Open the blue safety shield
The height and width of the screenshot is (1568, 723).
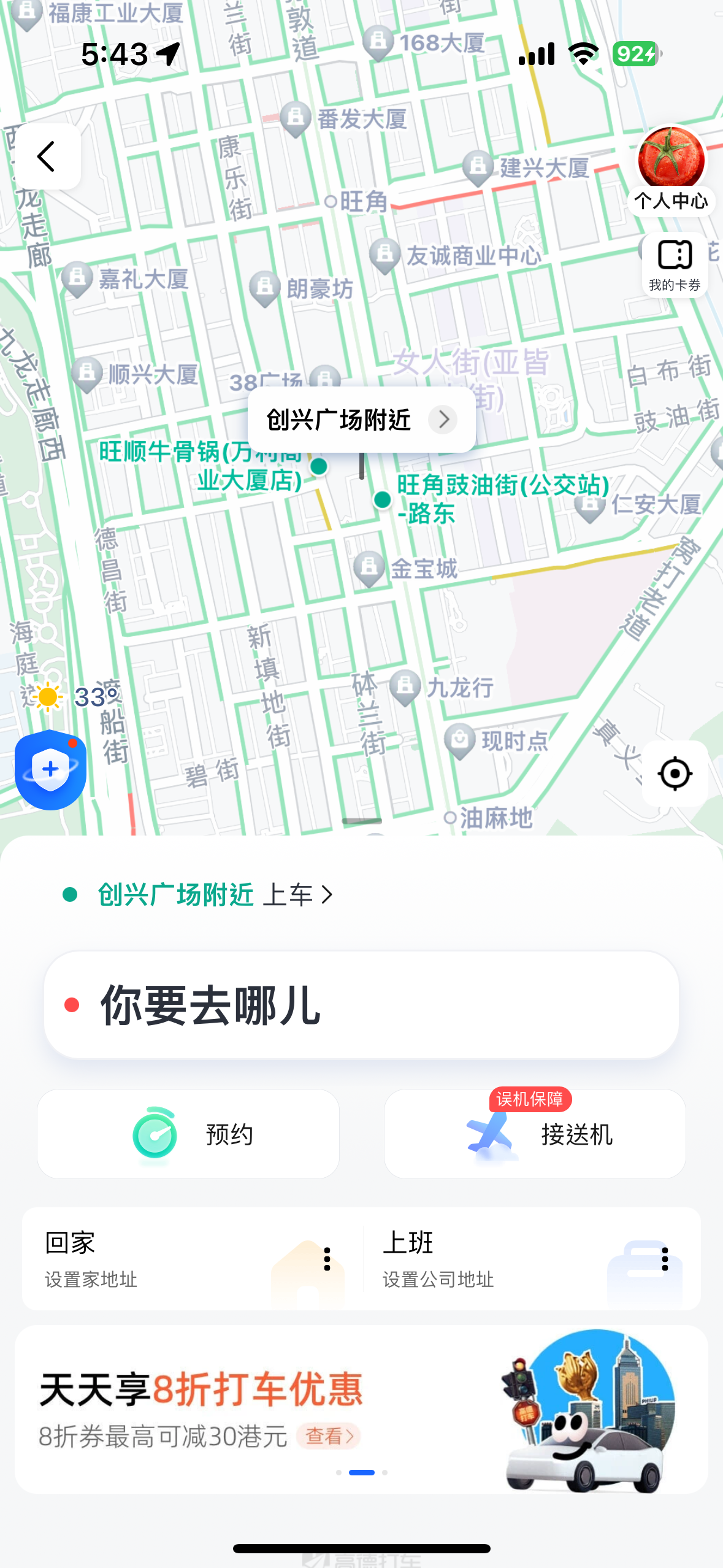pyautogui.click(x=50, y=769)
